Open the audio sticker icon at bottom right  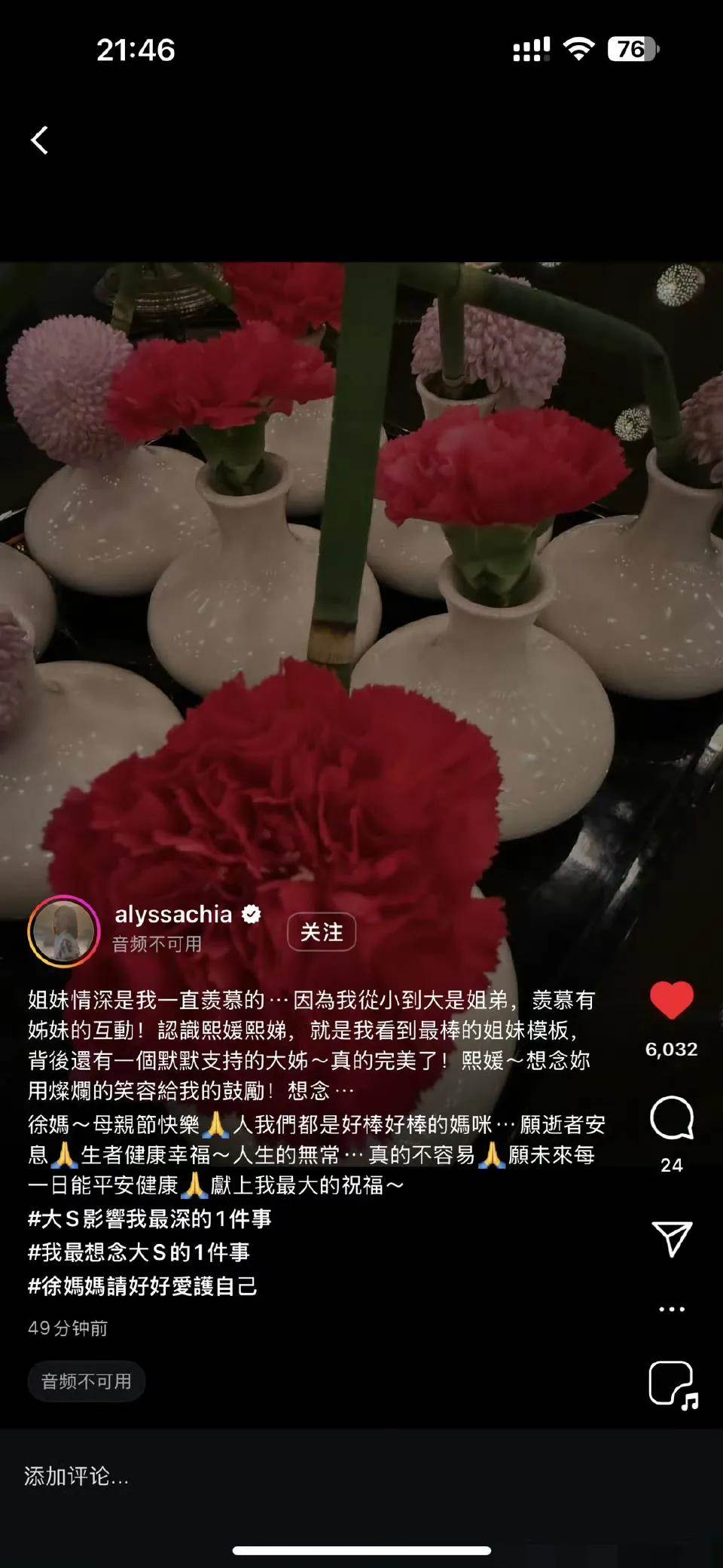[673, 1384]
